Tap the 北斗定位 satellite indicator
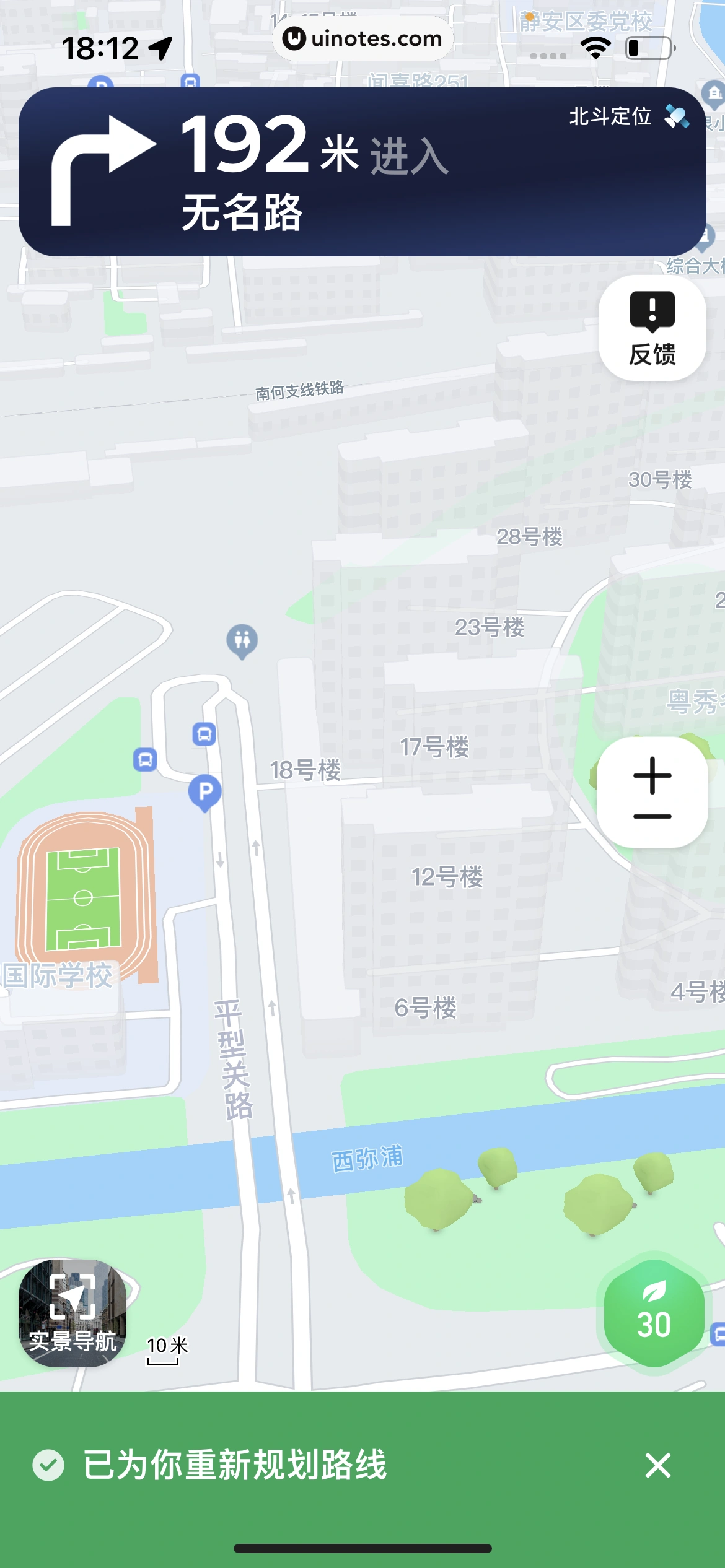Image resolution: width=725 pixels, height=1568 pixels. pos(628,116)
